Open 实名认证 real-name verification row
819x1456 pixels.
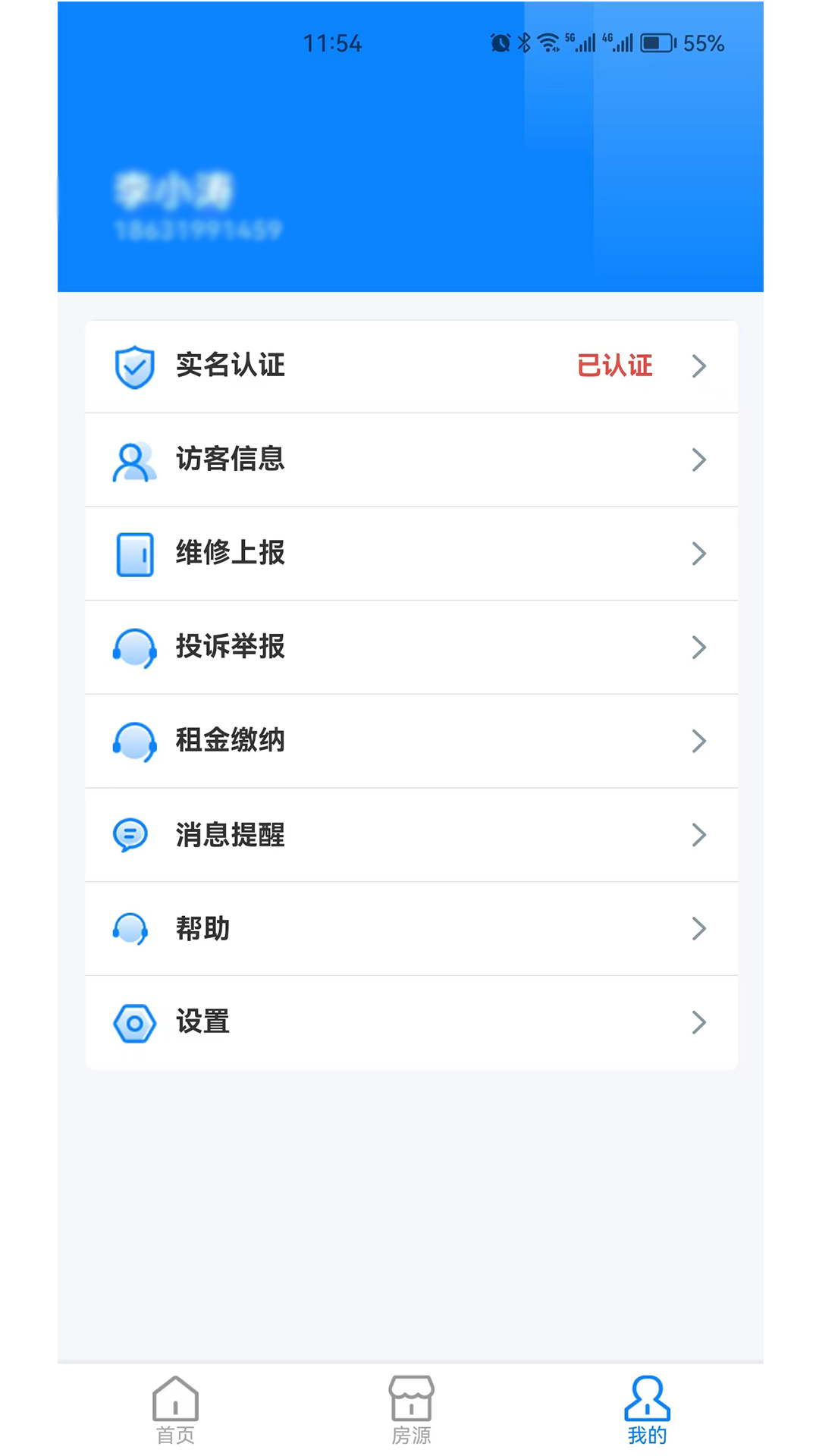click(x=410, y=366)
